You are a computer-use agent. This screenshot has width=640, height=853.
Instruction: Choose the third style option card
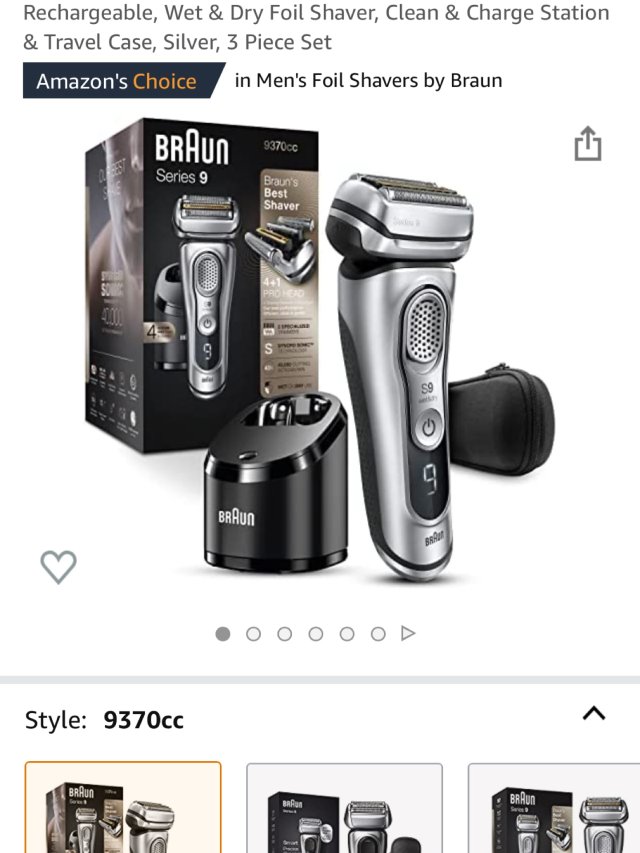pos(555,808)
